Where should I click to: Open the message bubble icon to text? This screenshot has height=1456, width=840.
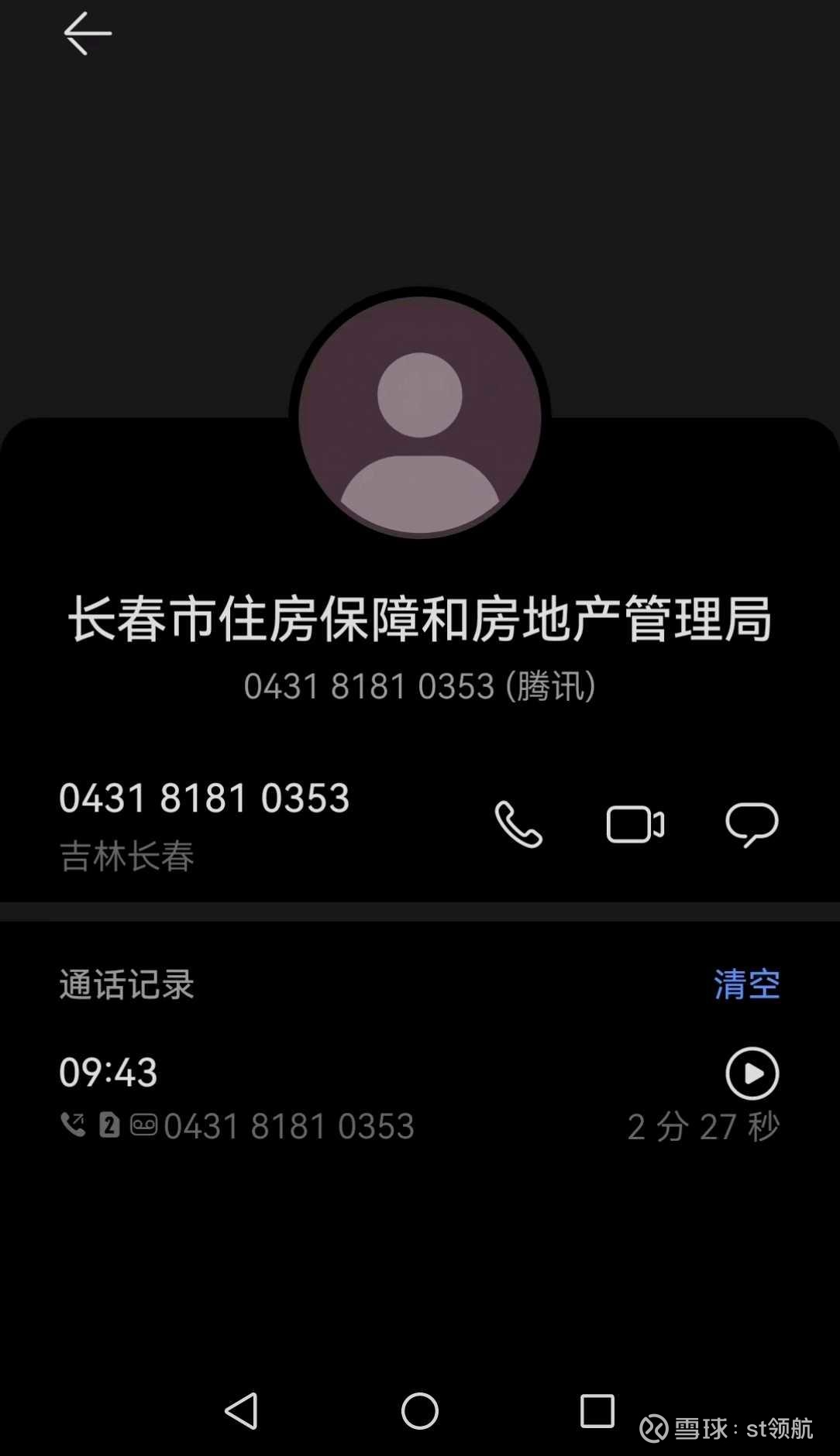coord(752,826)
